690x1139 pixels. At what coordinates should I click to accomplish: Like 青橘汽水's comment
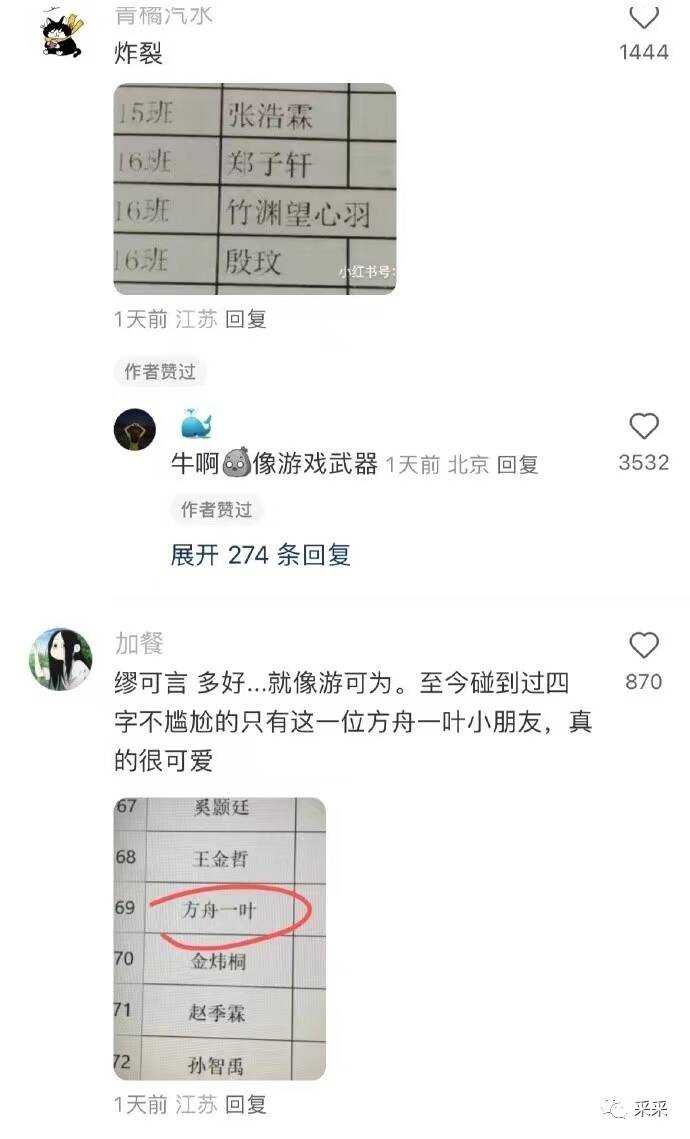click(644, 18)
